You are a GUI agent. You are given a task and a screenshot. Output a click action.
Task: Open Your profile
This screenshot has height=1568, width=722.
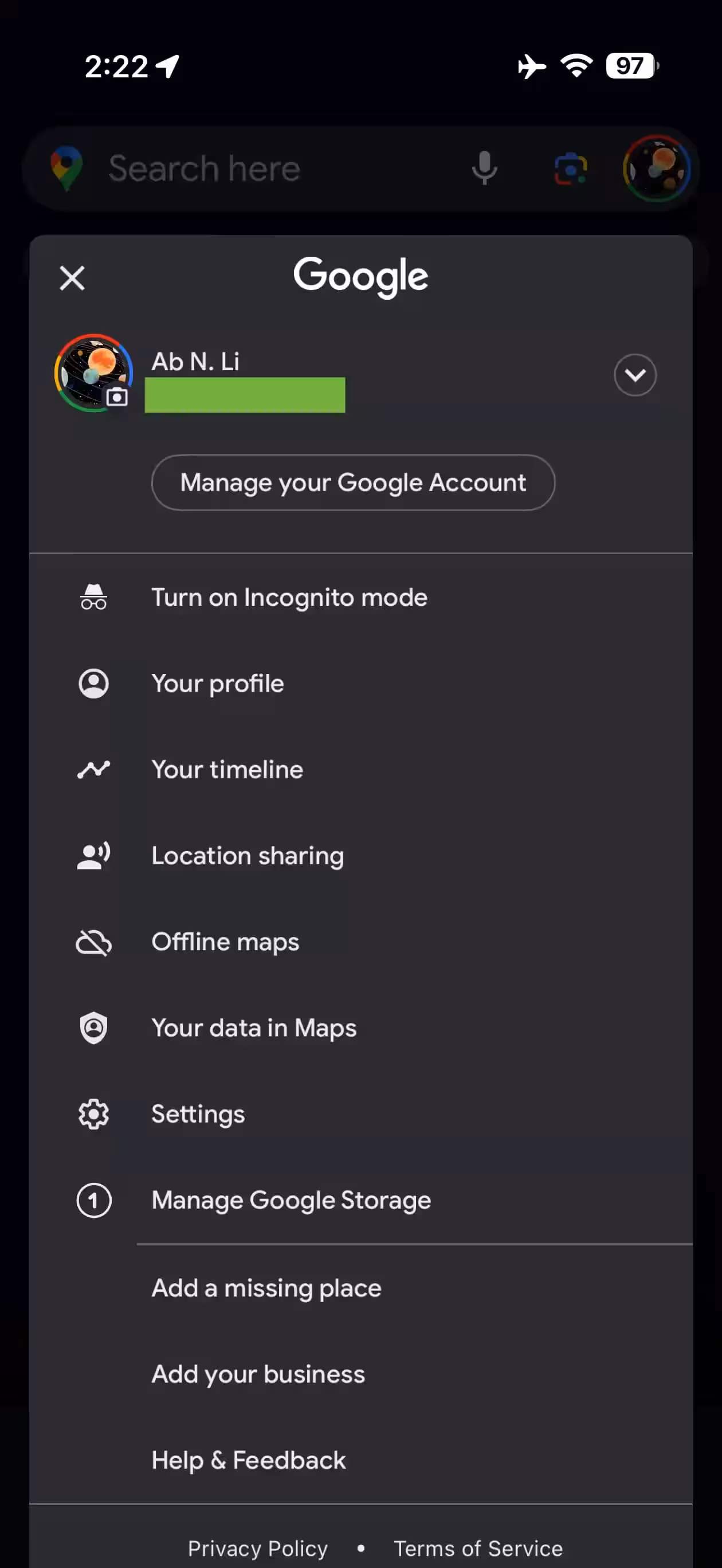coord(217,684)
